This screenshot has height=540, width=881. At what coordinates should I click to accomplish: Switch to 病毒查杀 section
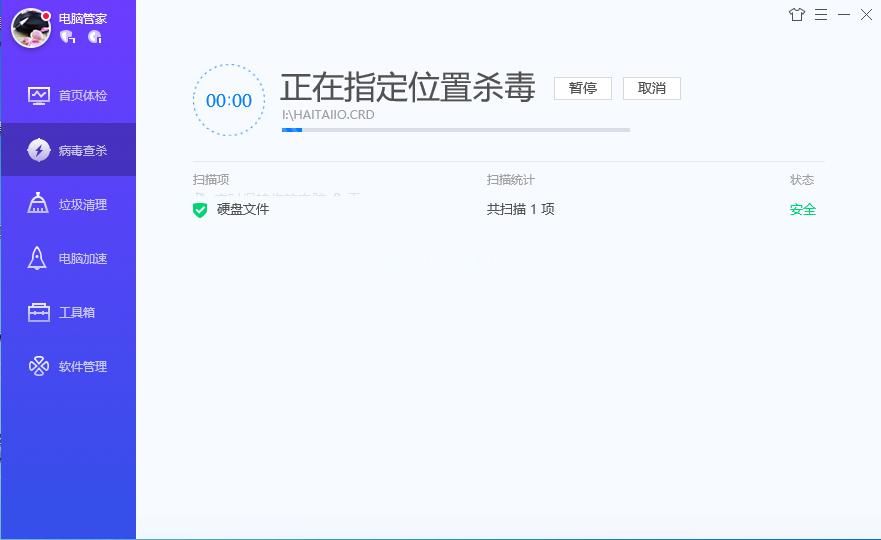coord(68,151)
